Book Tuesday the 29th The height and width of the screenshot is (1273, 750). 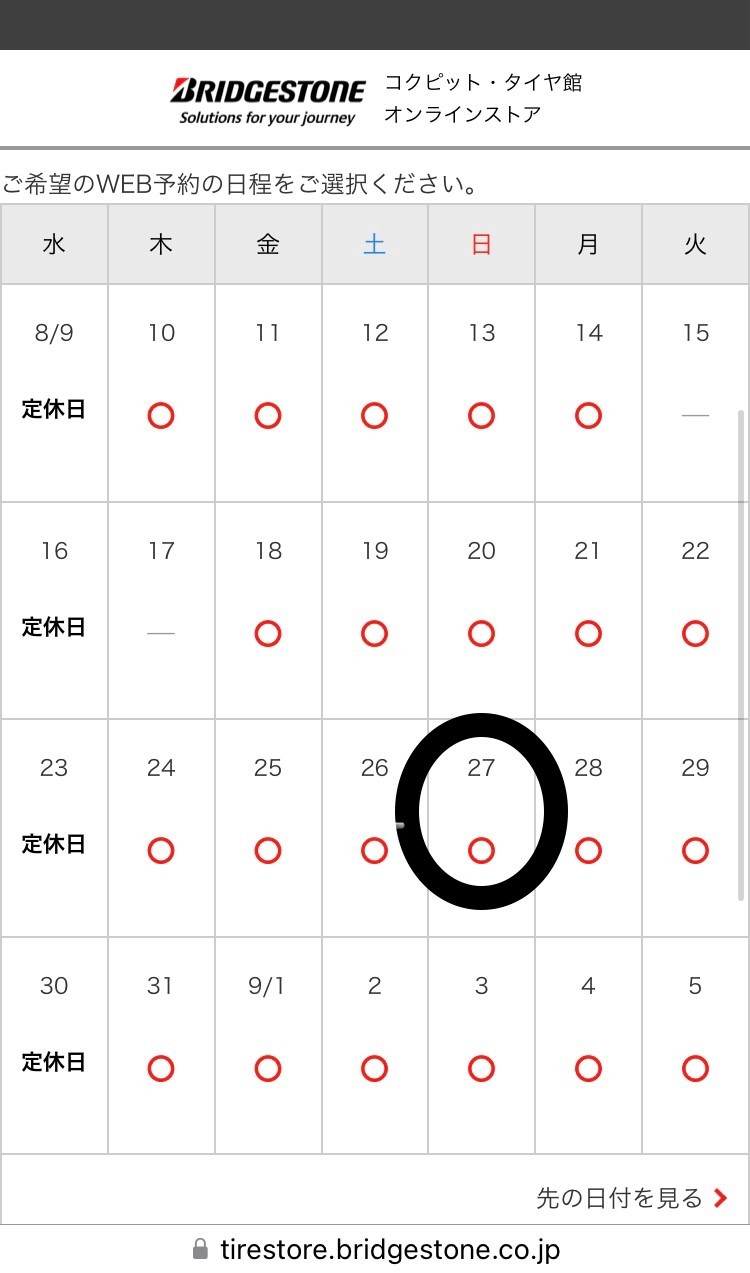pos(695,850)
